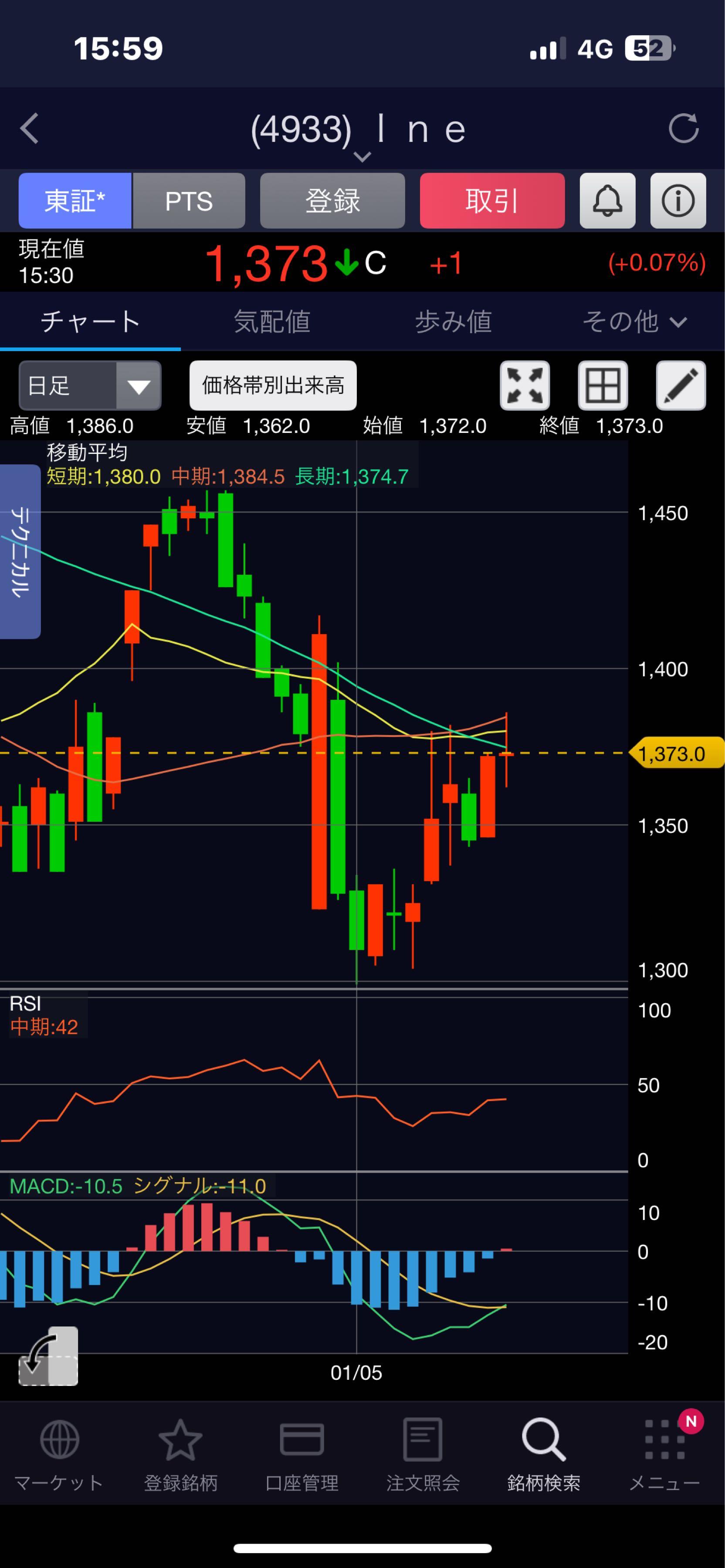This screenshot has width=725, height=1568.
Task: Open the 取引 trade button
Action: coord(492,201)
